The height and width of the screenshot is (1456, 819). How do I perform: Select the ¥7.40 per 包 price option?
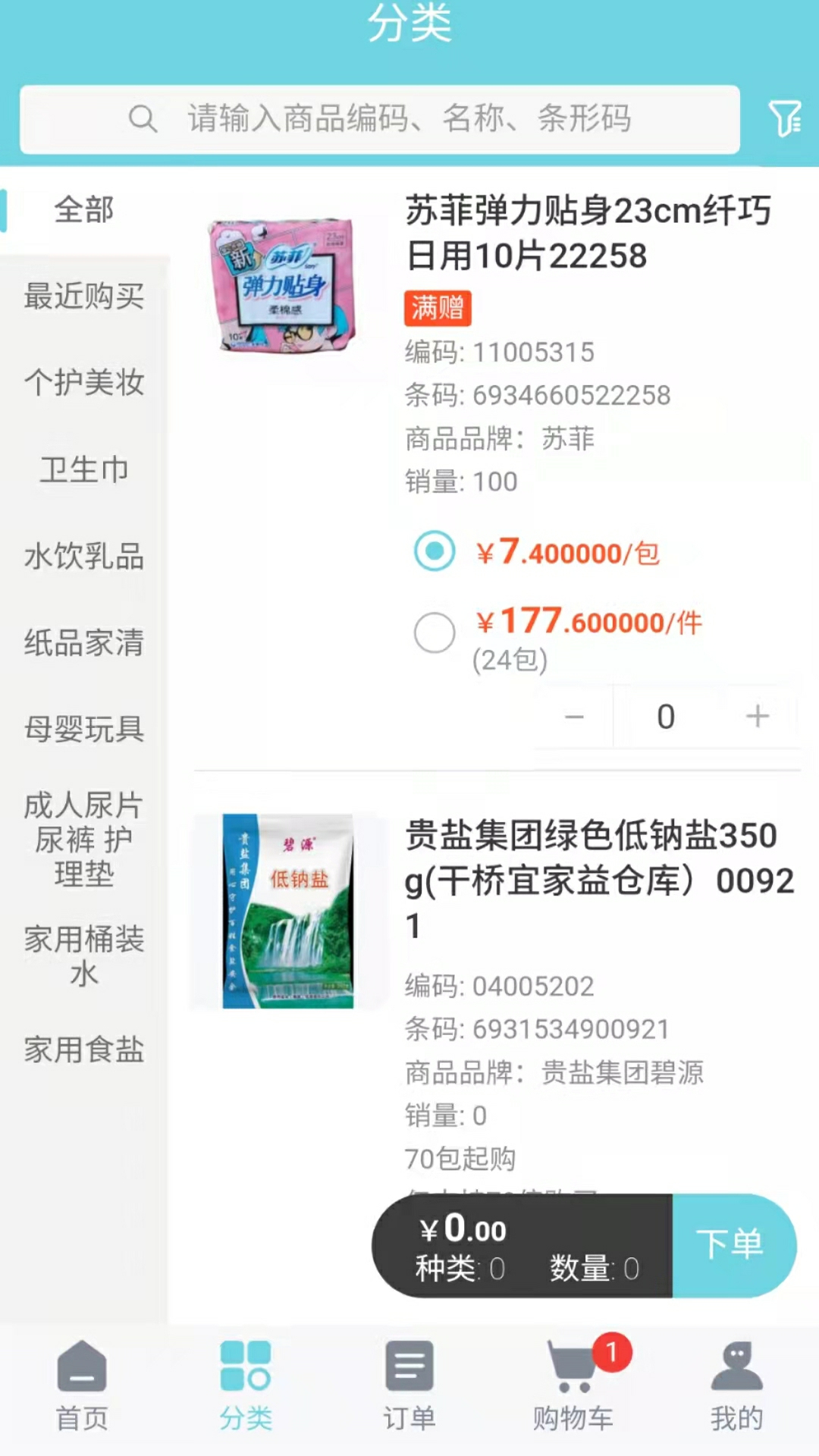click(435, 551)
